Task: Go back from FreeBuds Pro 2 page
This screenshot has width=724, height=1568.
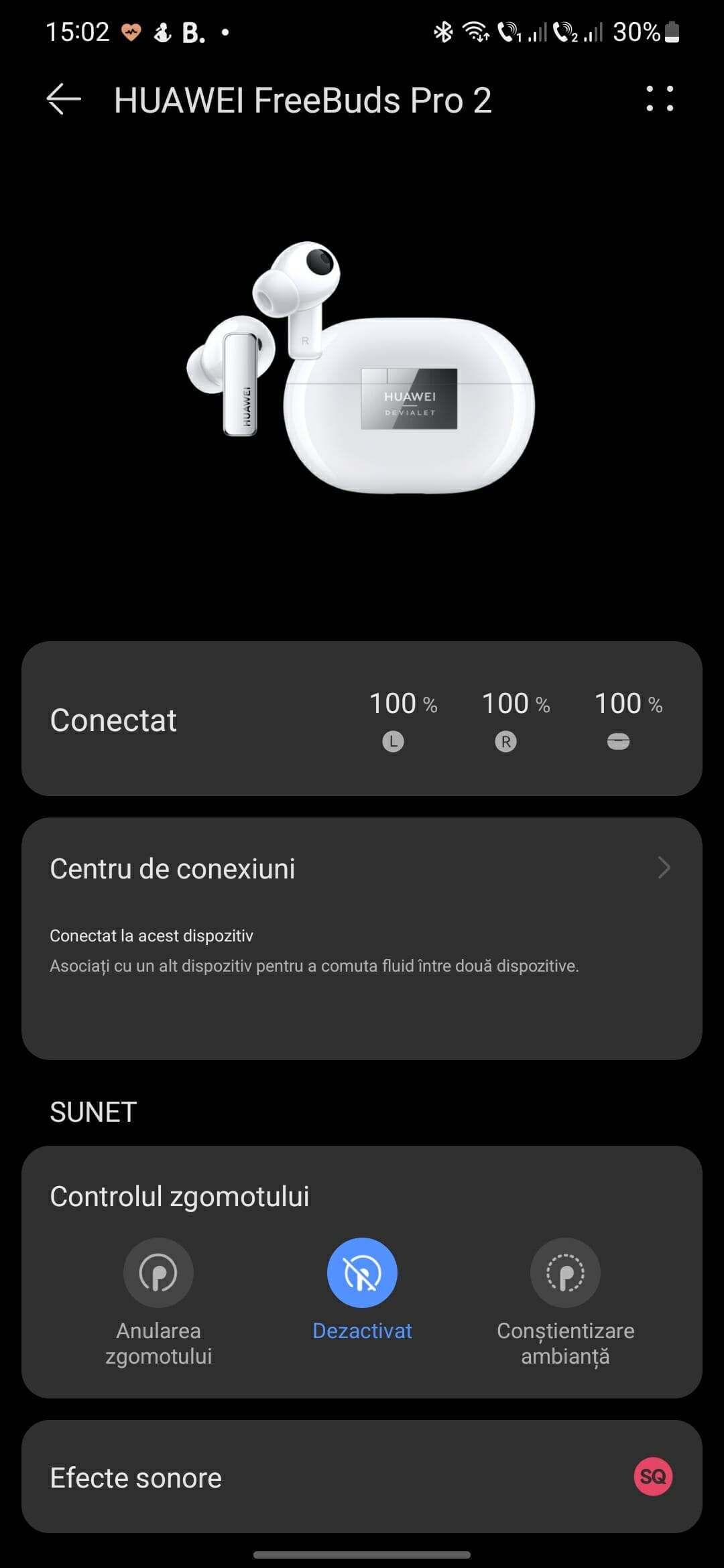Action: click(x=64, y=100)
